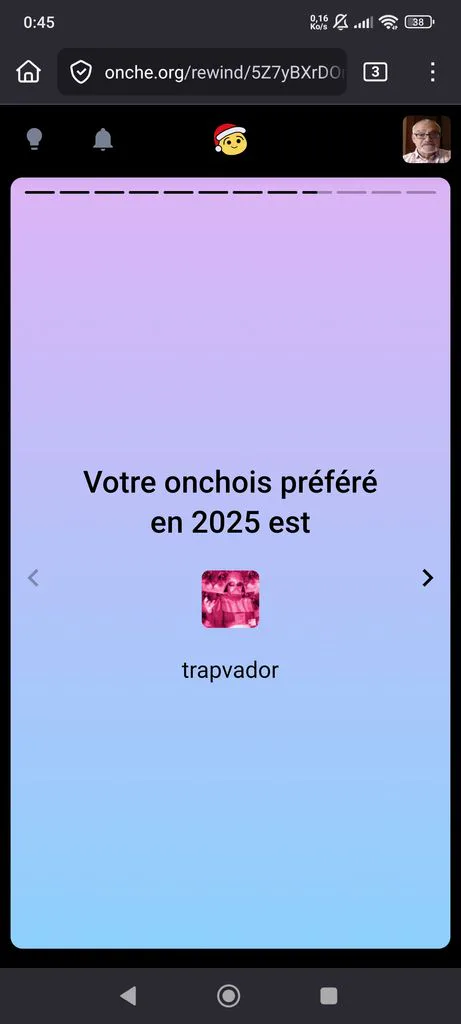Image resolution: width=461 pixels, height=1024 pixels.
Task: Go to the next rewind slide
Action: (428, 578)
